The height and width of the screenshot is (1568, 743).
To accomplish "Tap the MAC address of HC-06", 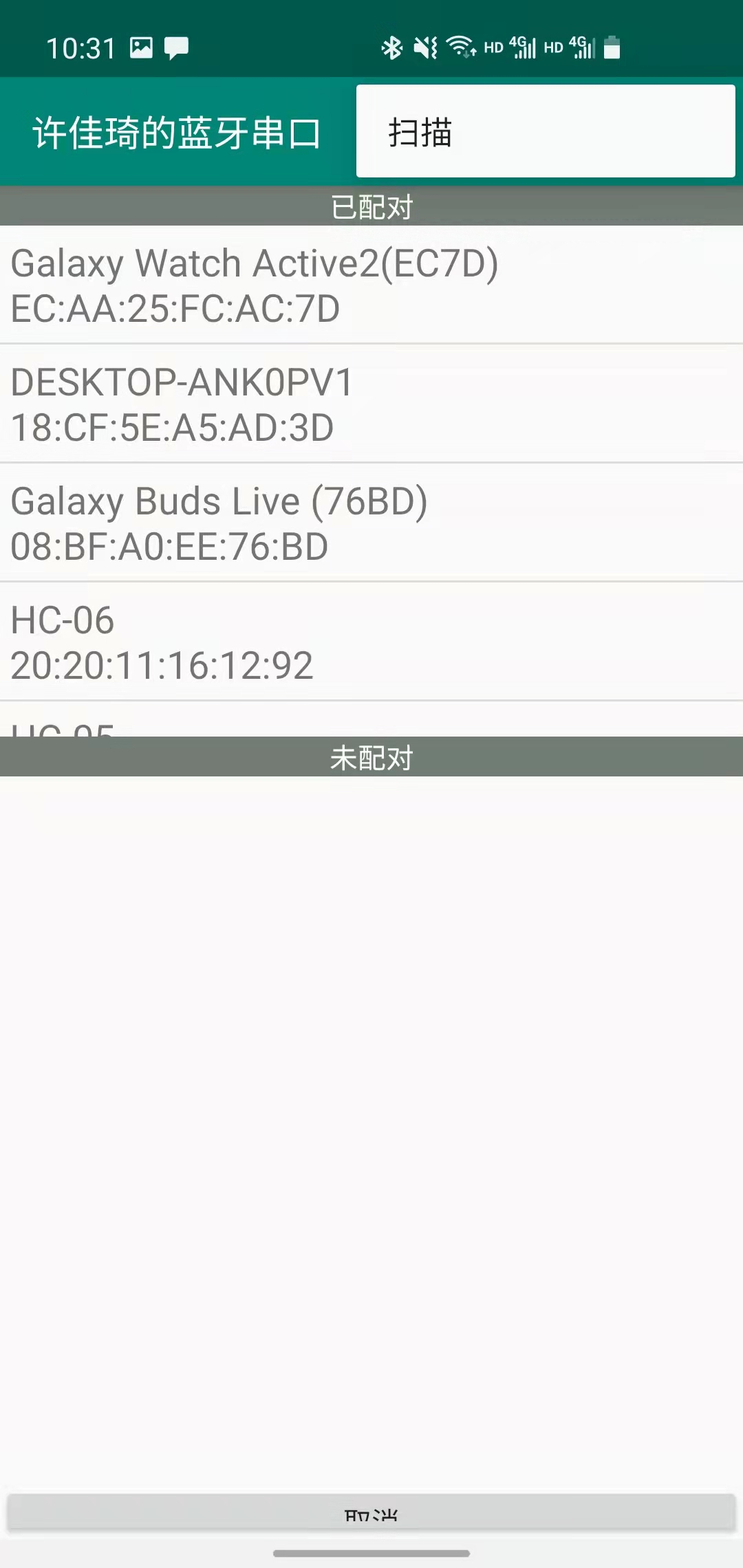I will tap(162, 664).
